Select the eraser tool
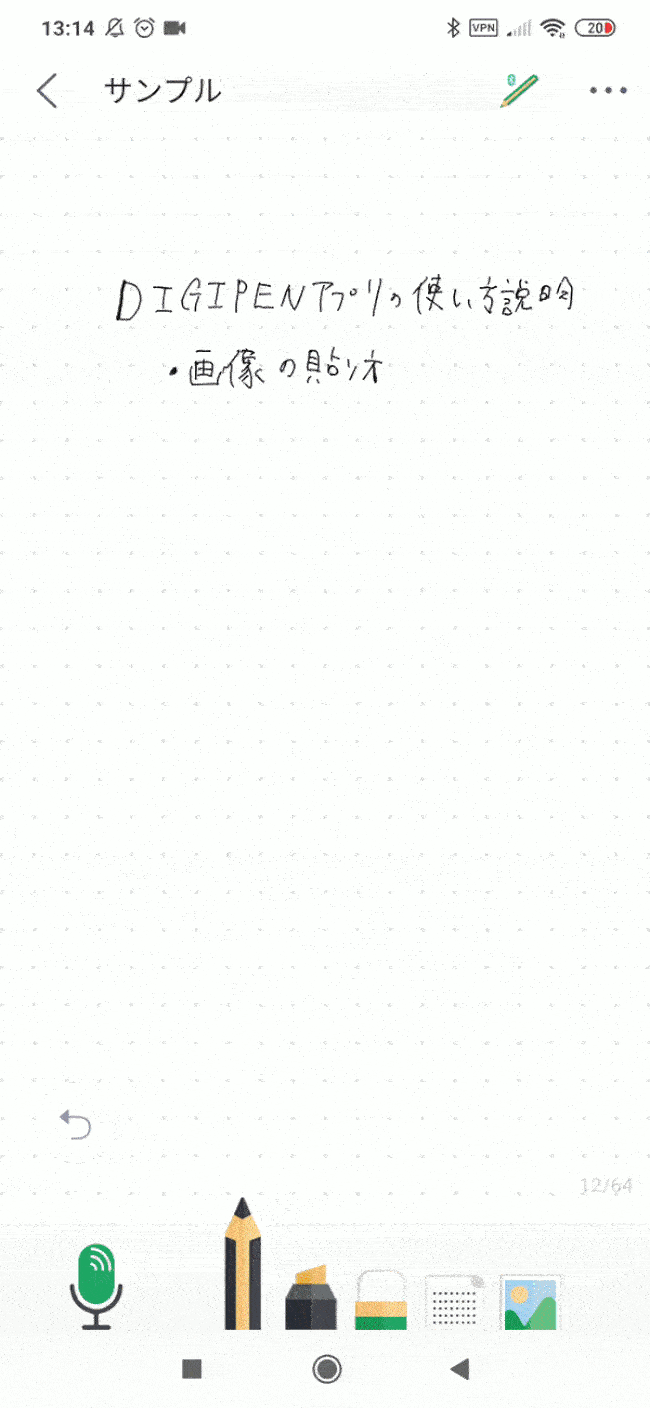This screenshot has width=650, height=1408. click(x=381, y=1299)
